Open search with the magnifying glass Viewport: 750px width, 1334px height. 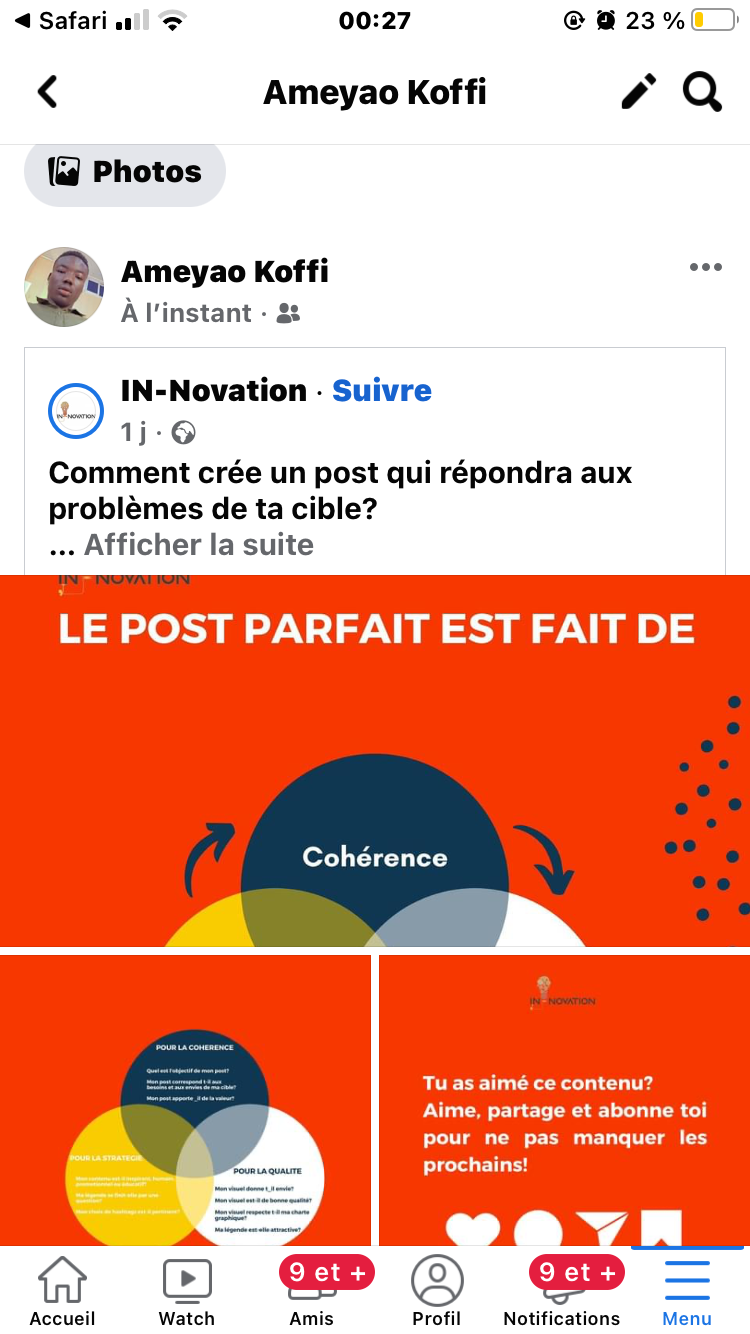point(702,92)
